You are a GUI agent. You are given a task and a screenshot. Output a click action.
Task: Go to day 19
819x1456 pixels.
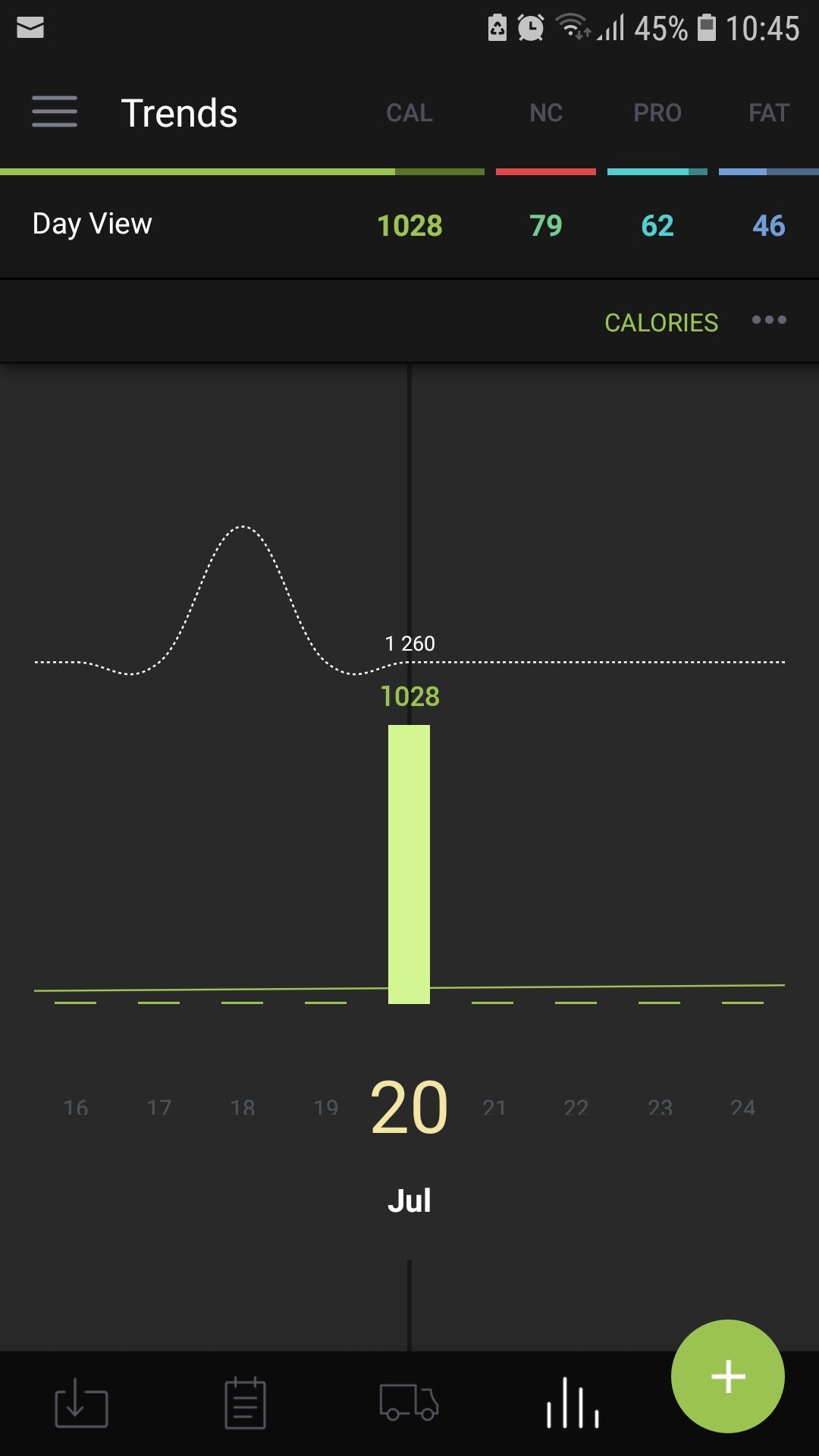(326, 1108)
